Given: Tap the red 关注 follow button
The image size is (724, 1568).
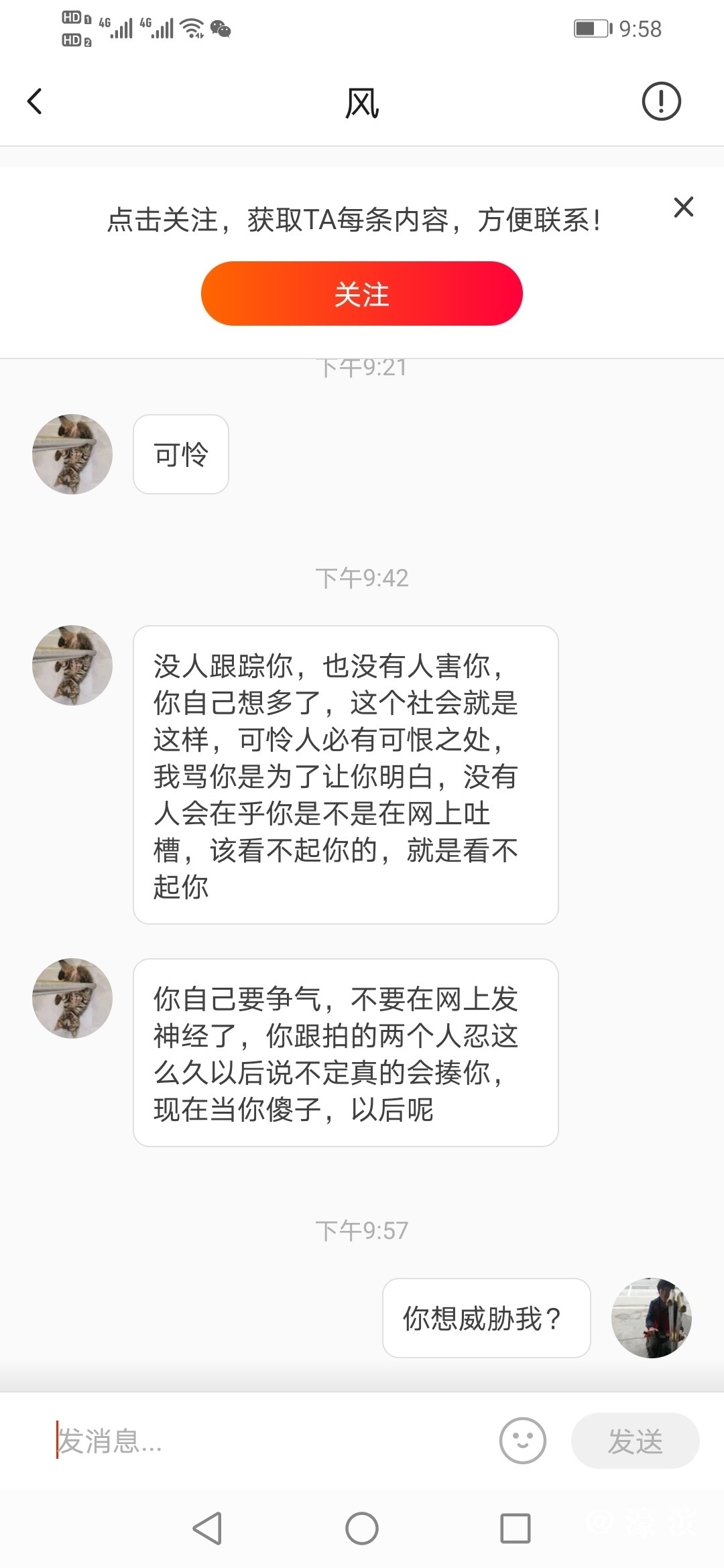Looking at the screenshot, I should point(361,293).
